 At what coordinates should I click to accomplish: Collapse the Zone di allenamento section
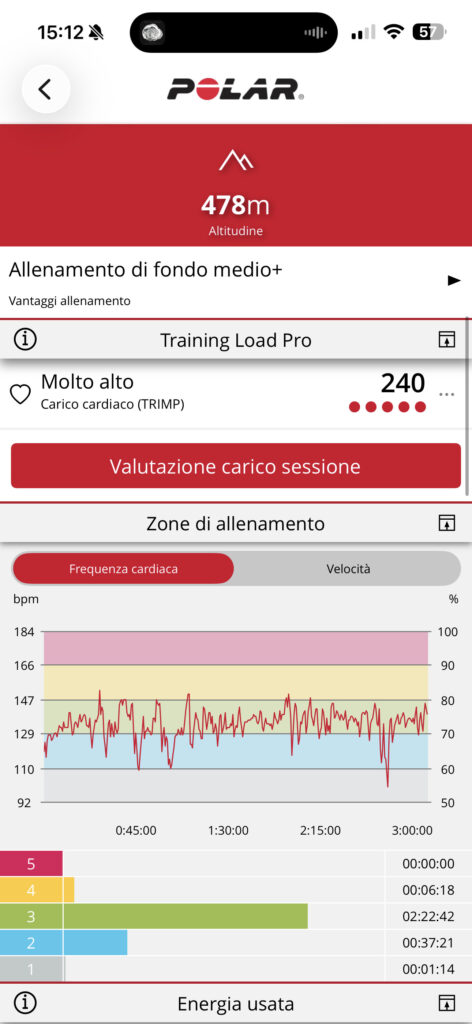coord(446,523)
